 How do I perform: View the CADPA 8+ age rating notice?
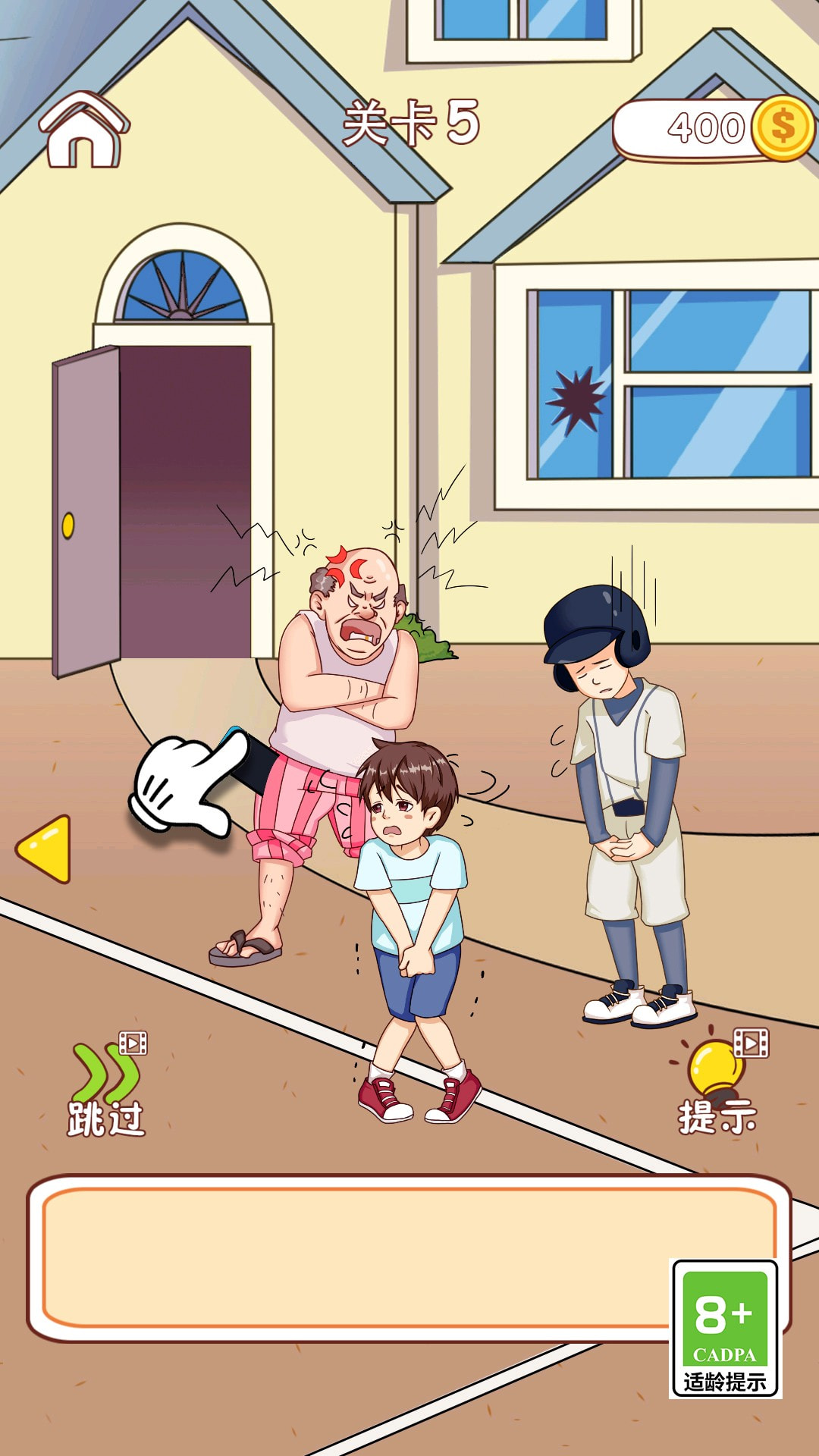[725, 1329]
